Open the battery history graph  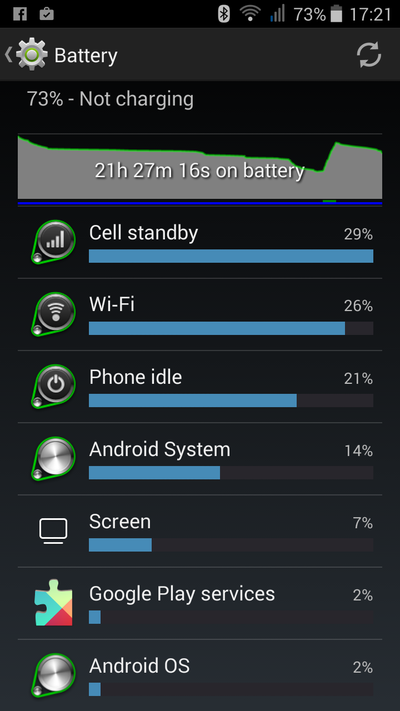(200, 170)
